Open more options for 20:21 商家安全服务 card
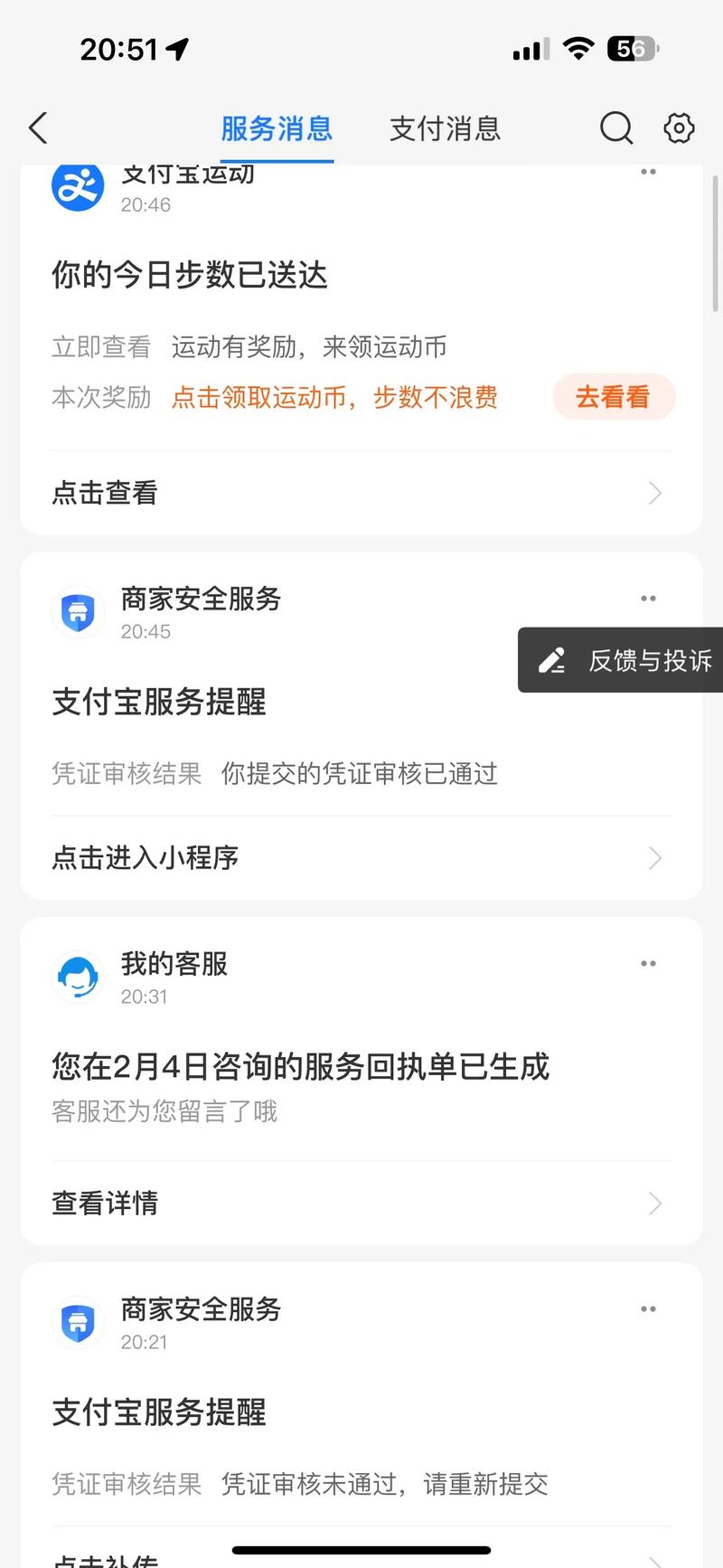 [x=648, y=1309]
